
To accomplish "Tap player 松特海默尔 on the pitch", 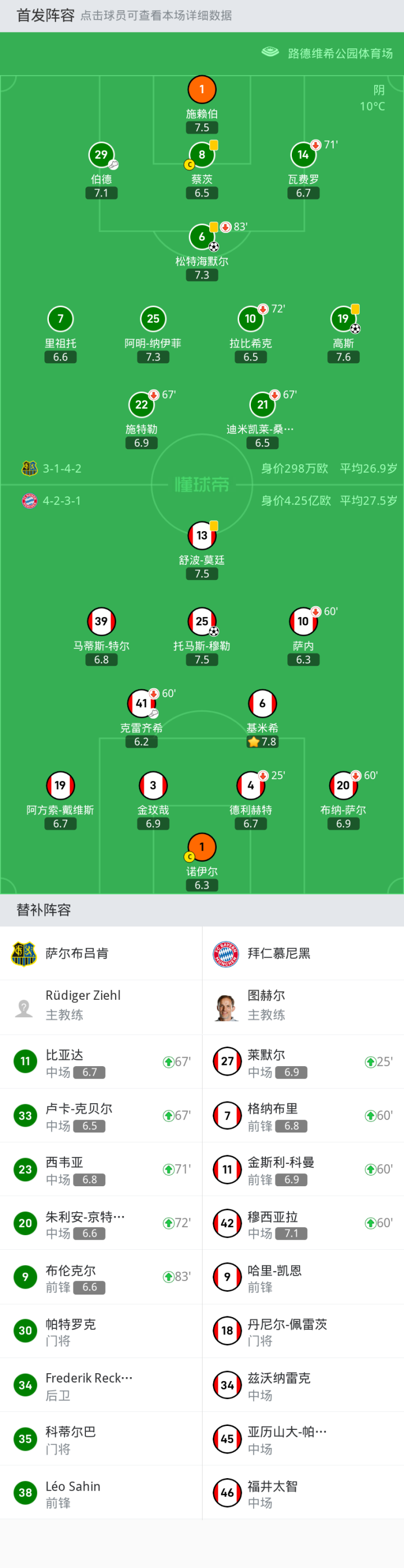I will pyautogui.click(x=202, y=237).
